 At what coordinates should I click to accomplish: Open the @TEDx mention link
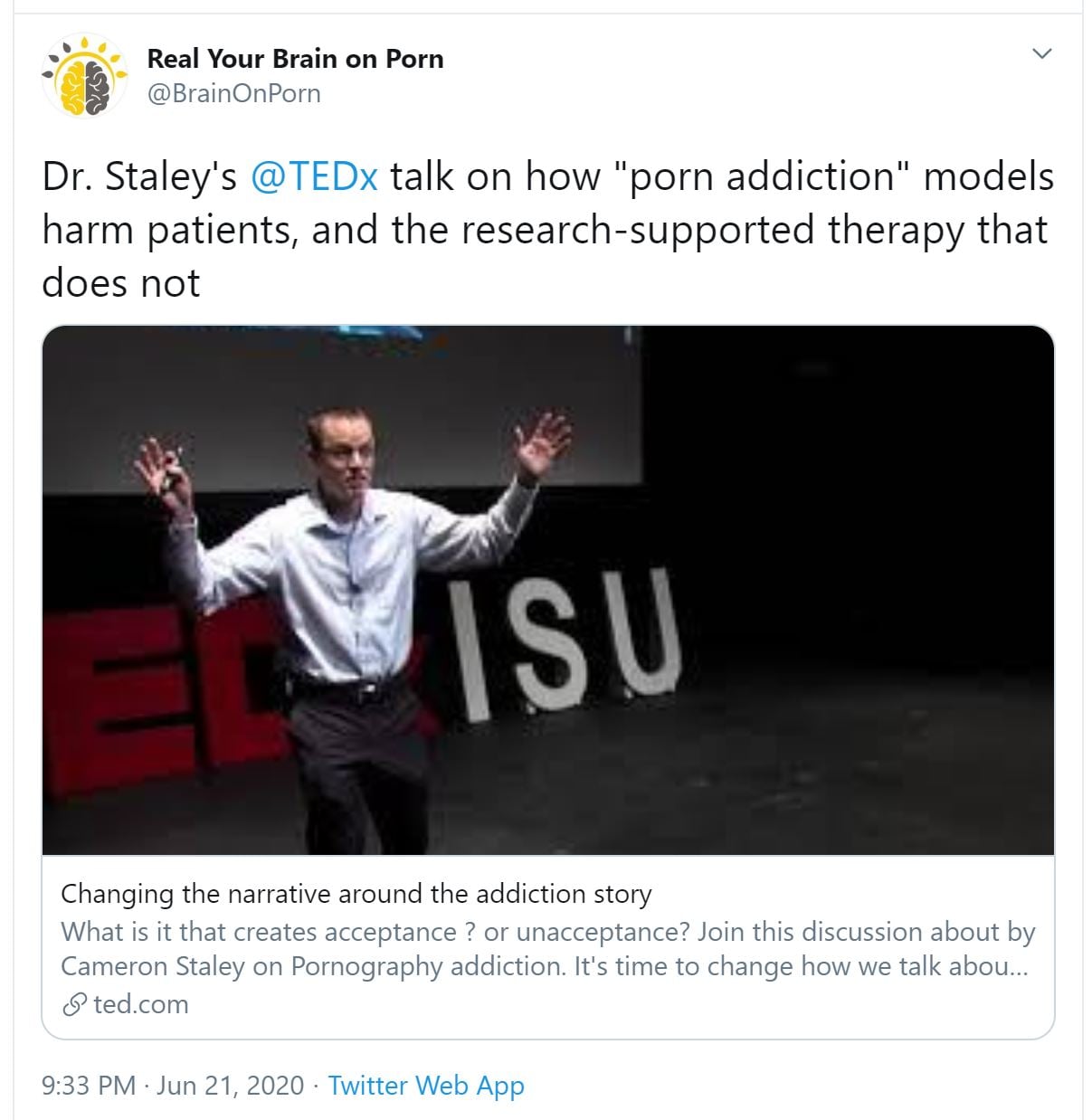[313, 176]
